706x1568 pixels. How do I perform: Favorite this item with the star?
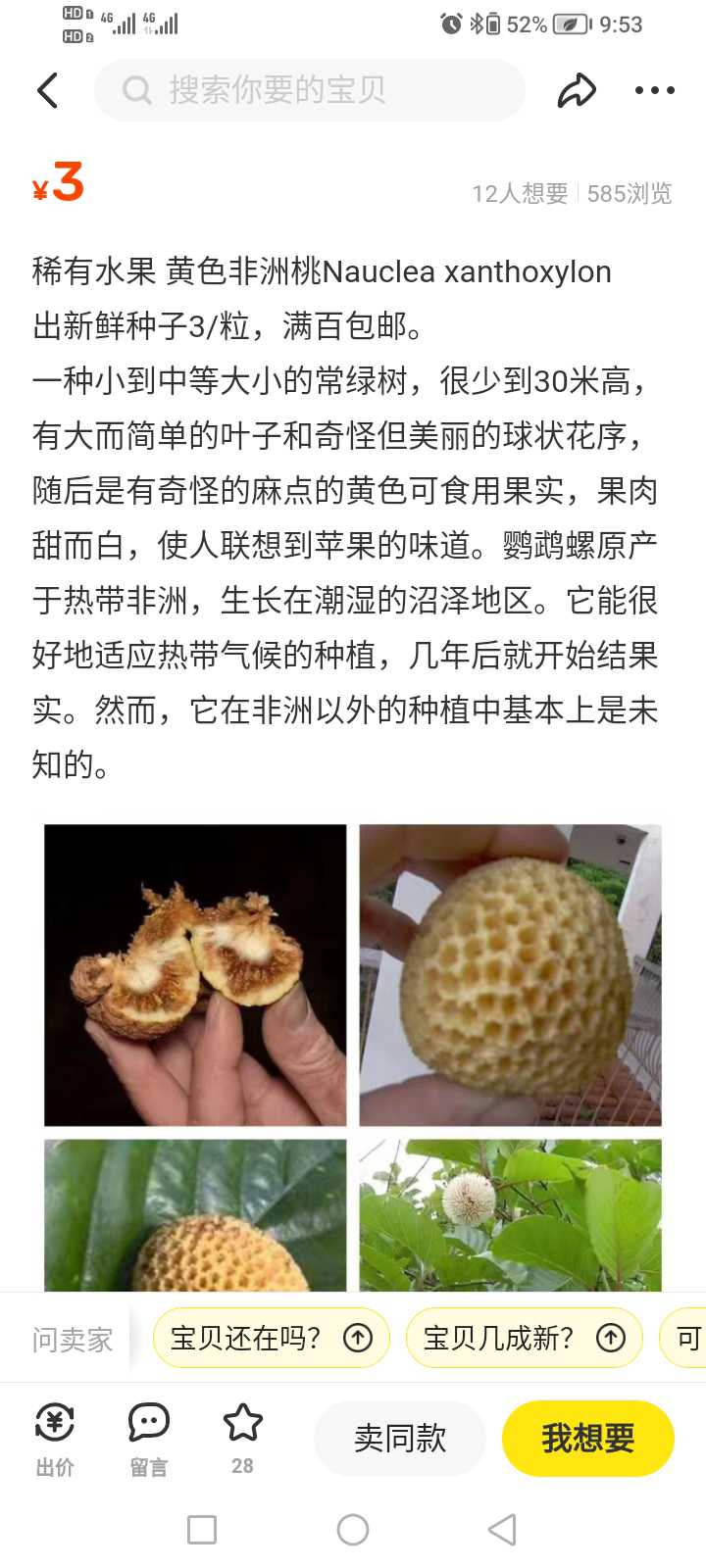(x=242, y=1438)
